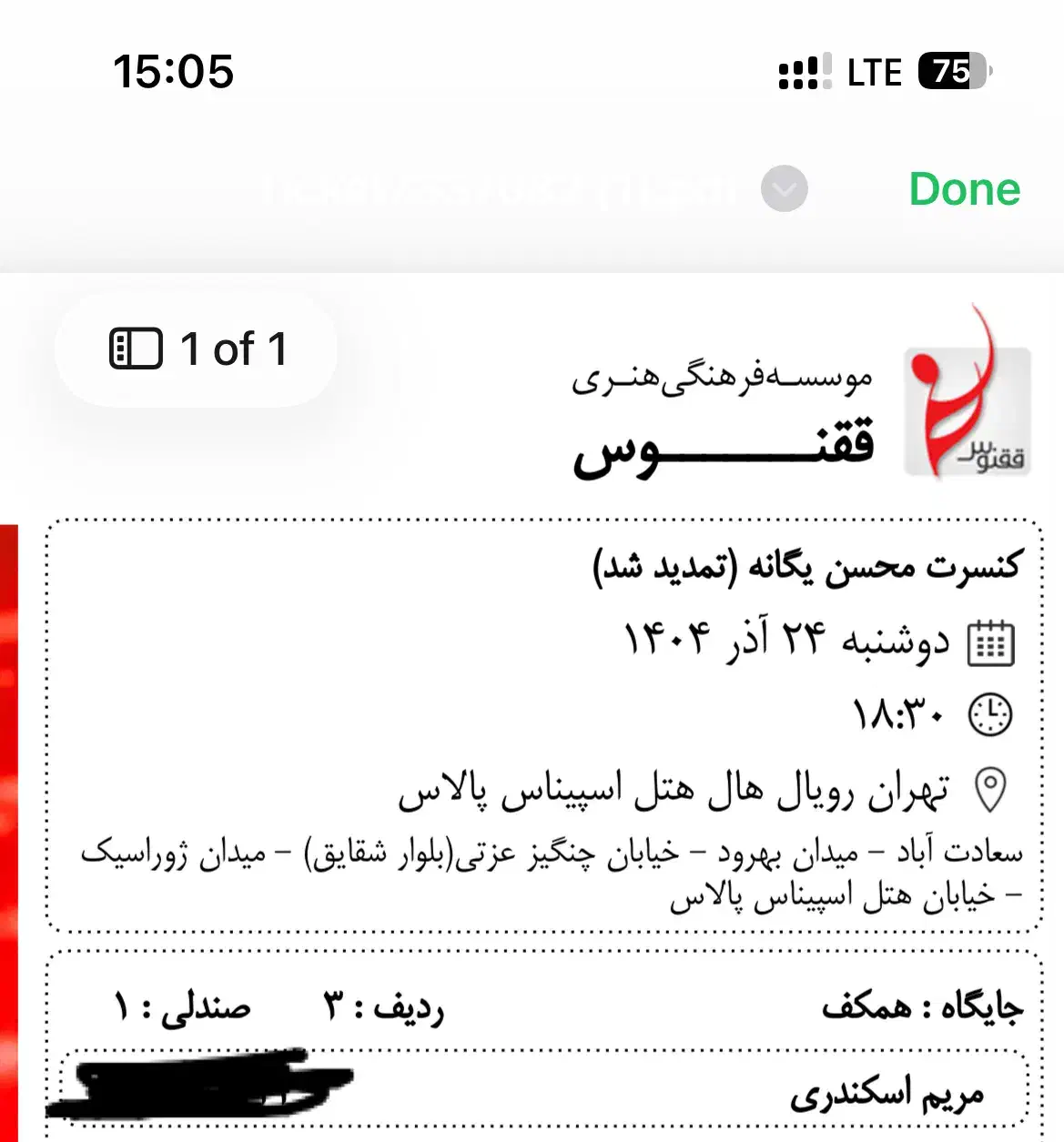Tap the cellular signal indicator in status bar
1064x1142 pixels.
[x=801, y=72]
